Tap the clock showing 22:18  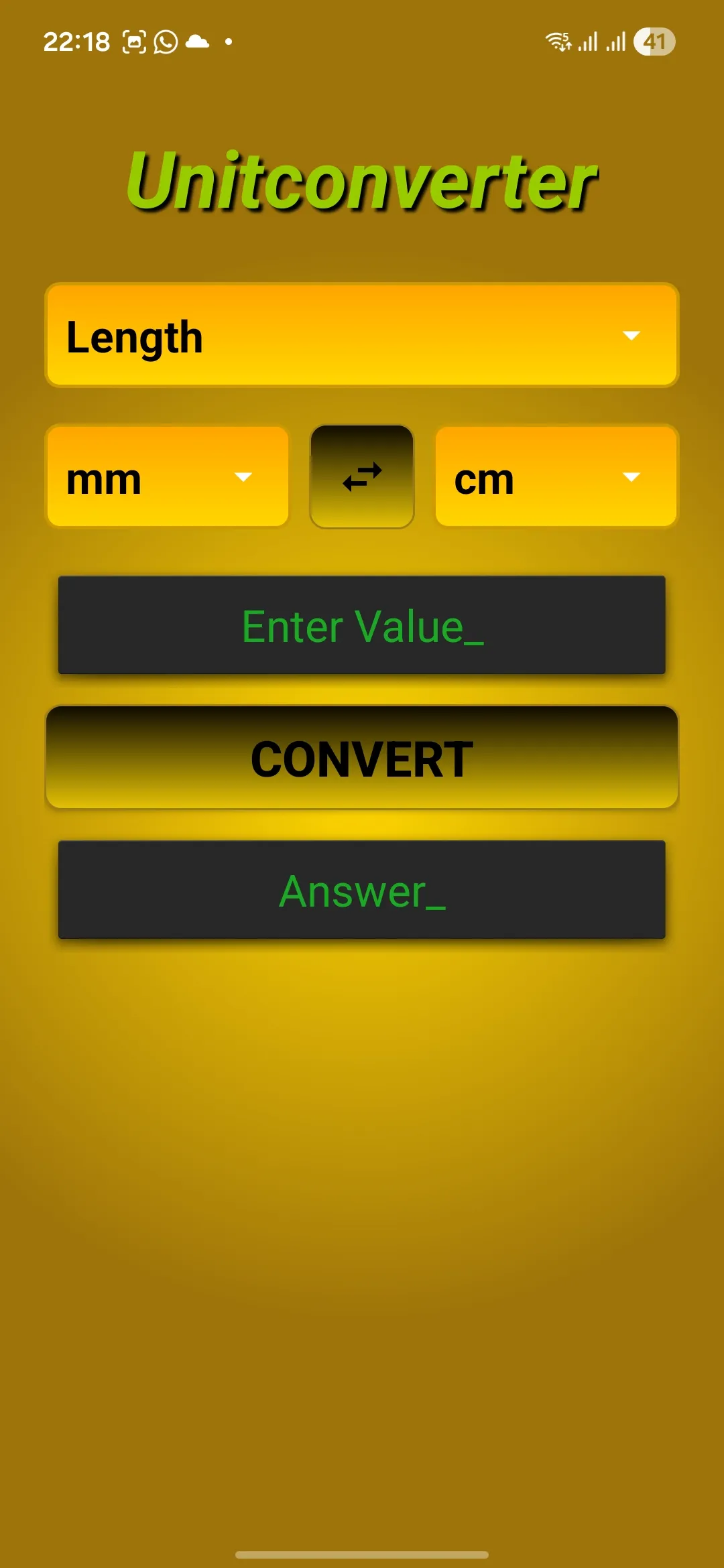tap(76, 42)
